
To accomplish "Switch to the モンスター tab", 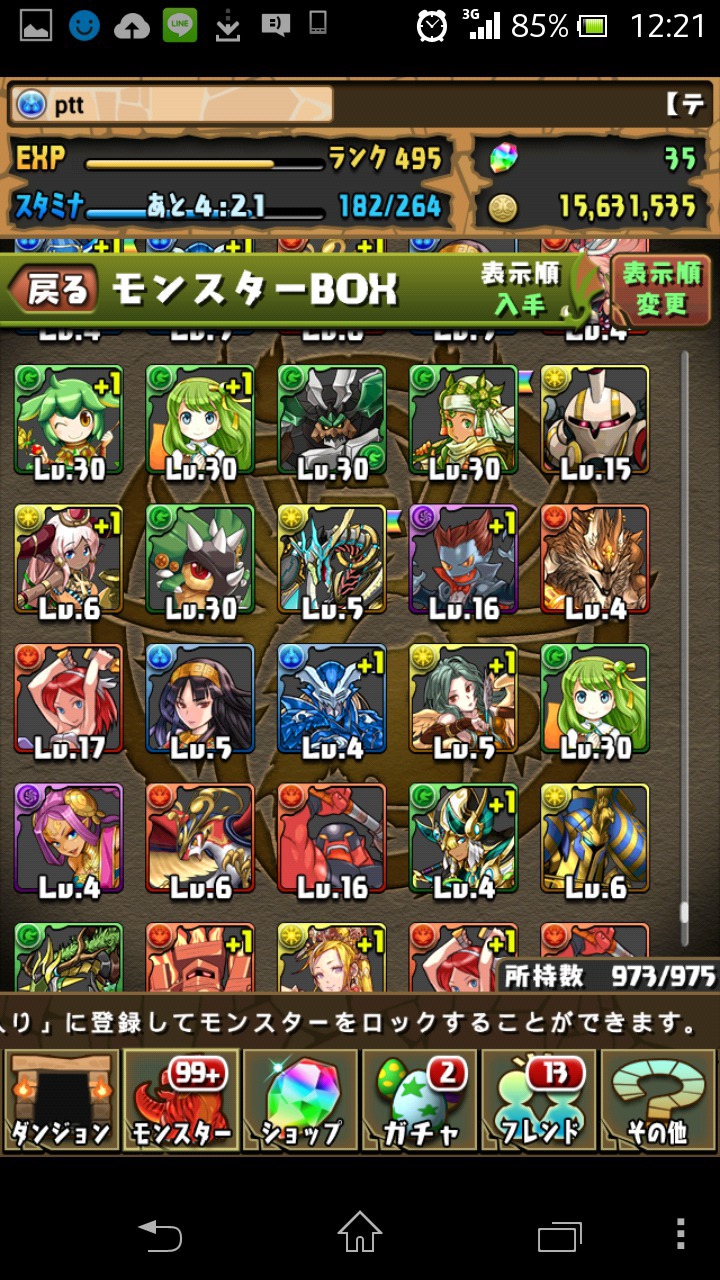I will [181, 1102].
